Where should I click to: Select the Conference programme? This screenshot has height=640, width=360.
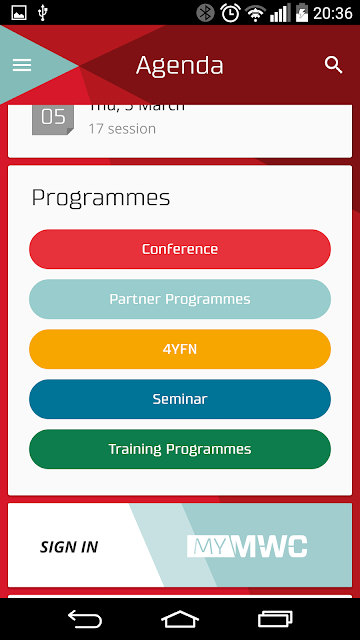pos(180,249)
